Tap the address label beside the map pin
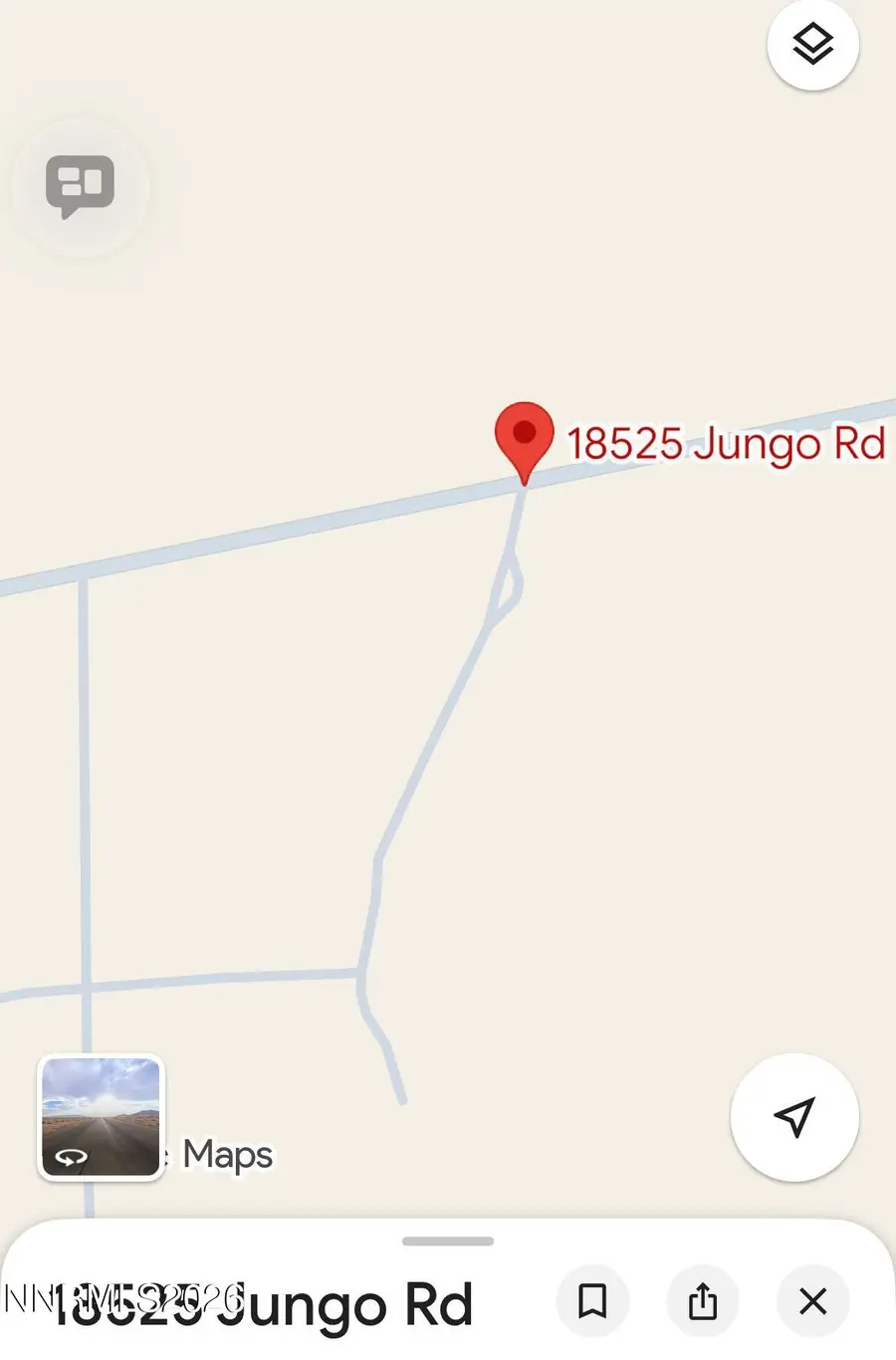The width and height of the screenshot is (896, 1360). [727, 444]
